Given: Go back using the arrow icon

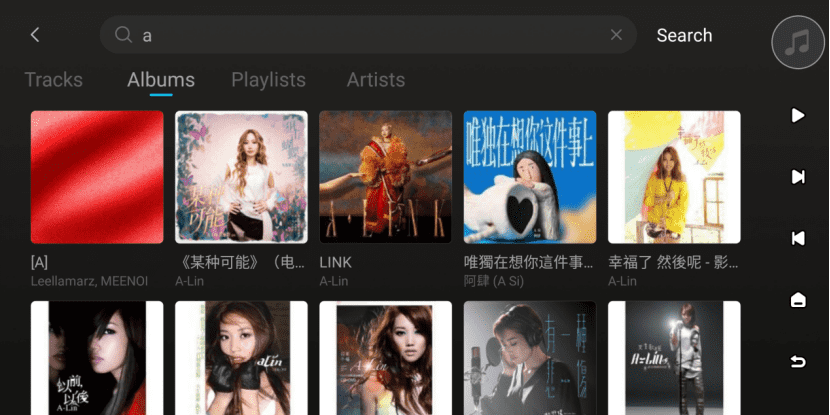Looking at the screenshot, I should [35, 35].
